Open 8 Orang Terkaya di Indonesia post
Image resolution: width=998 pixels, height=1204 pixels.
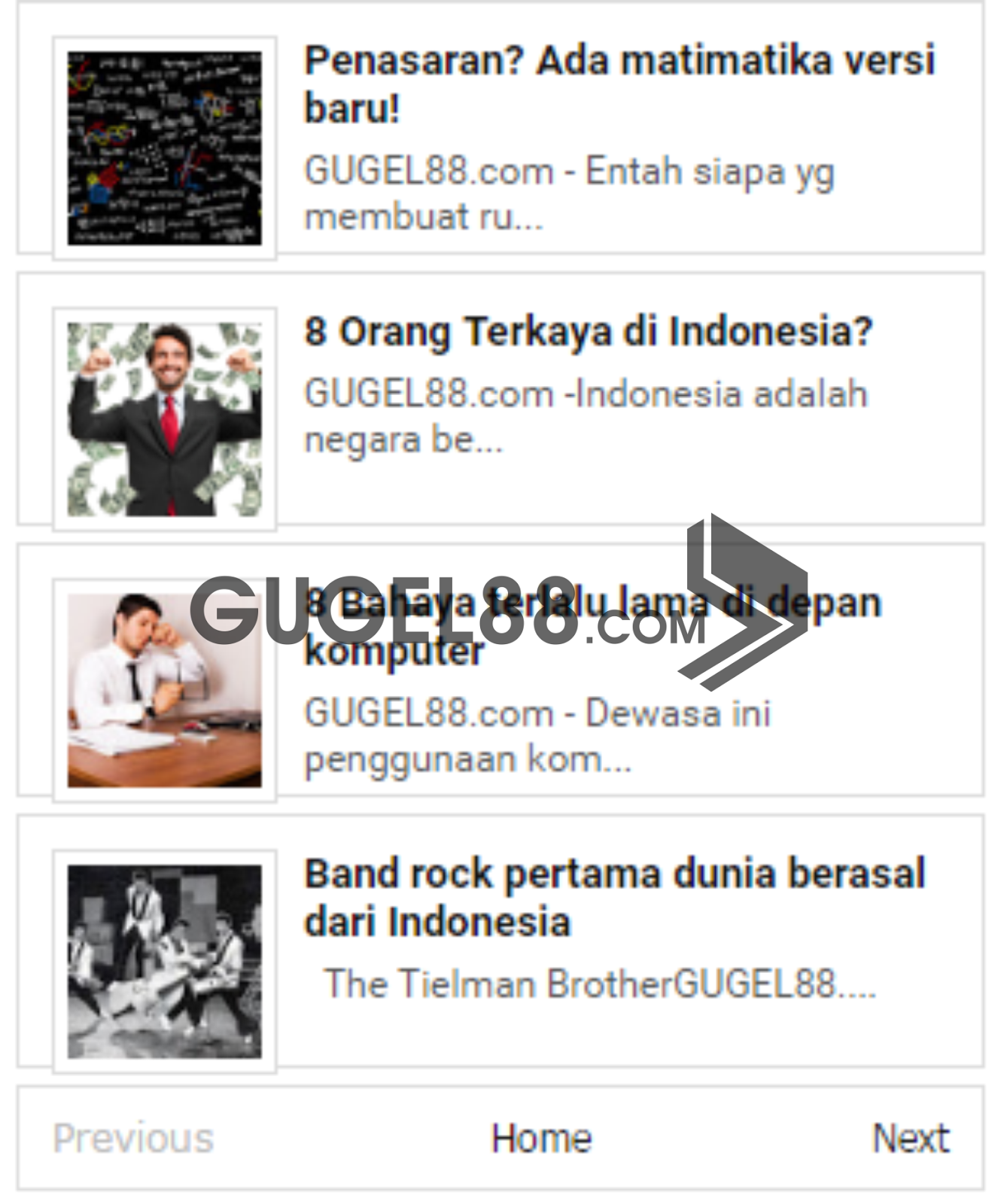[x=588, y=331]
